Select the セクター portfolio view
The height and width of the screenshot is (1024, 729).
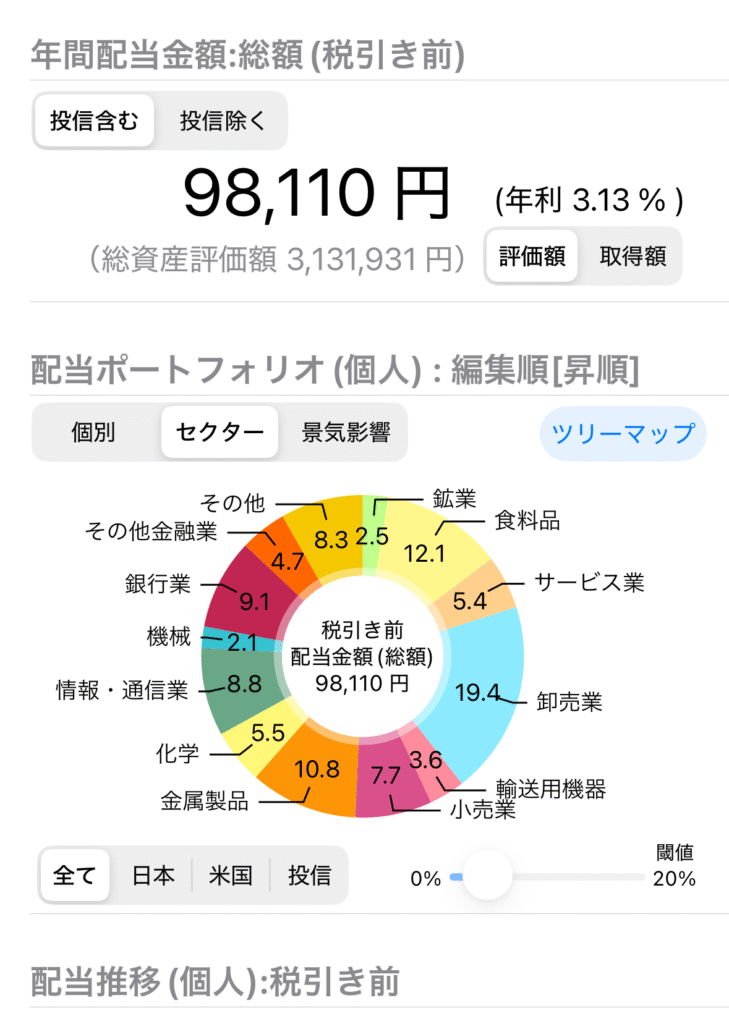(x=219, y=432)
